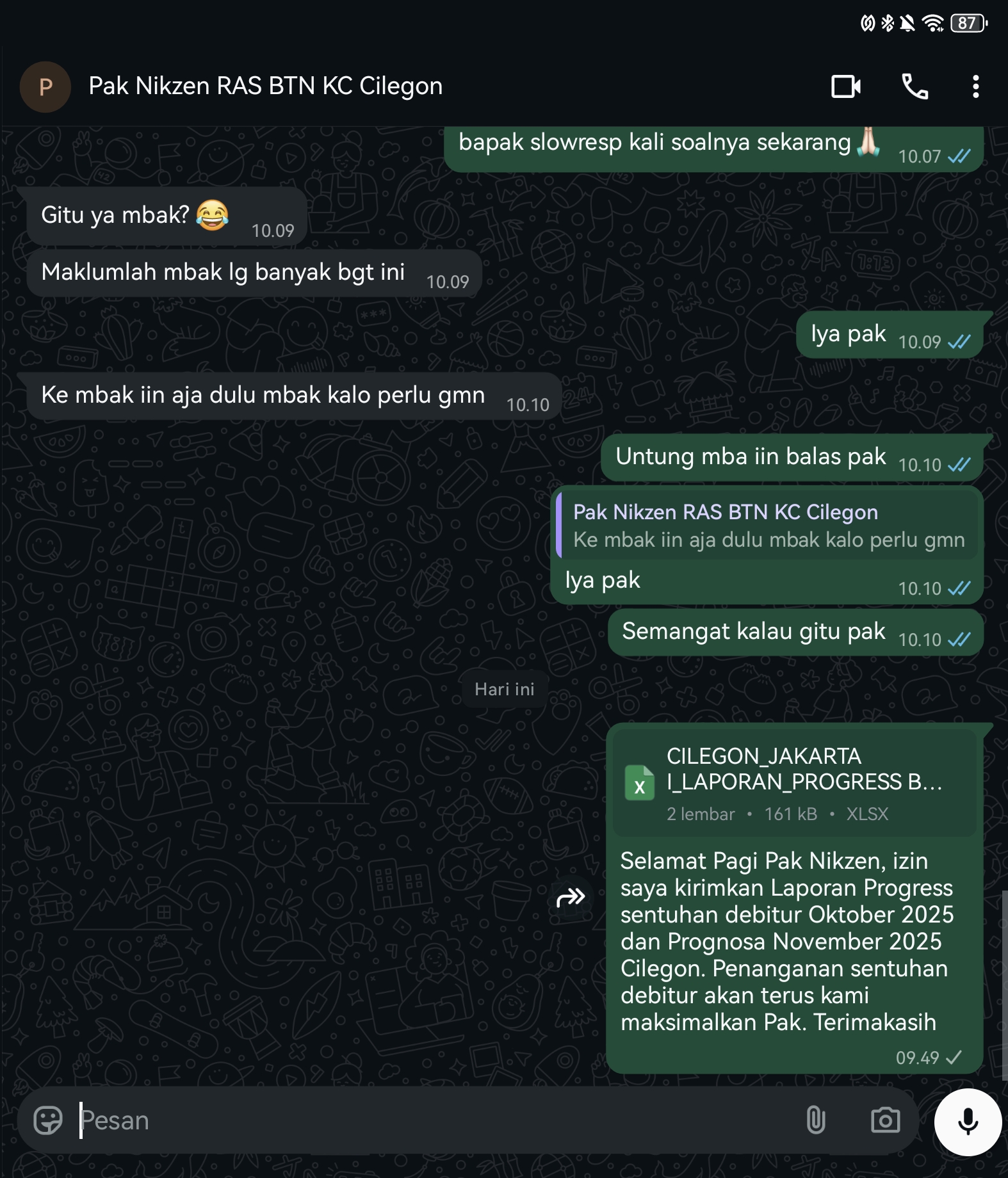Open the emoji and sticker picker
1008x1178 pixels.
click(48, 1120)
